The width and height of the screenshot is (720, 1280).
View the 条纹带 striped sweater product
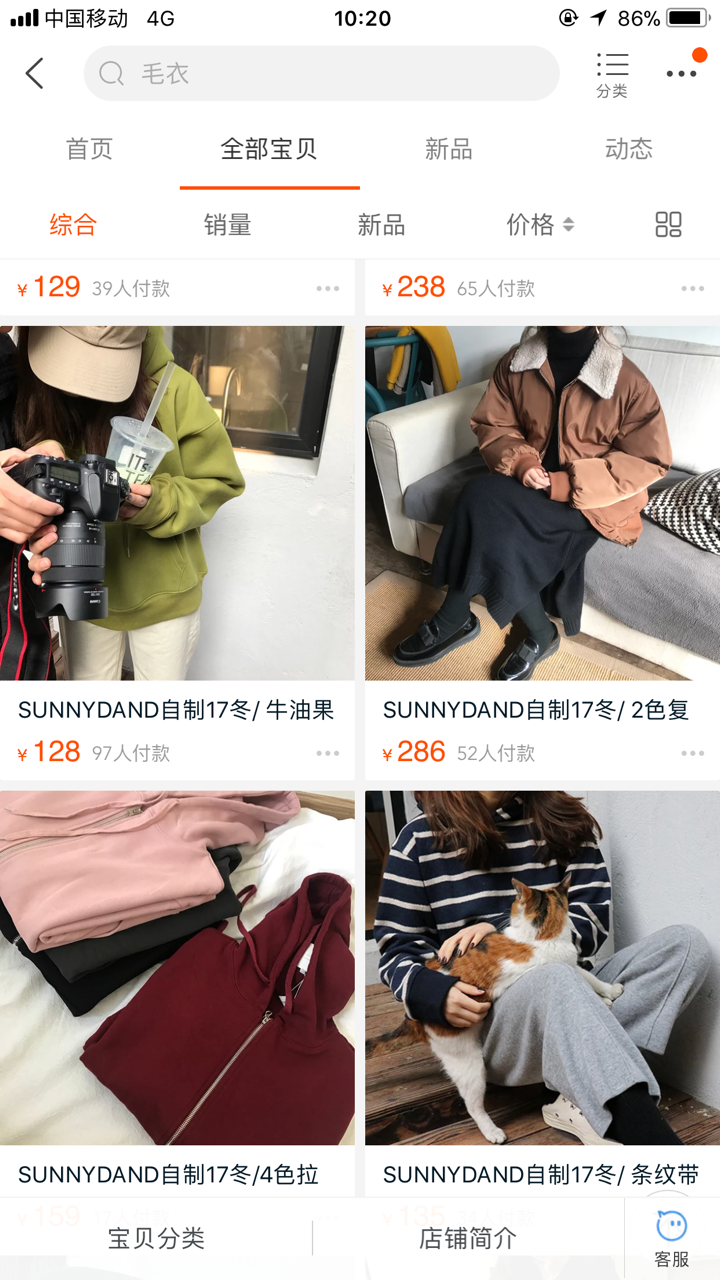542,968
